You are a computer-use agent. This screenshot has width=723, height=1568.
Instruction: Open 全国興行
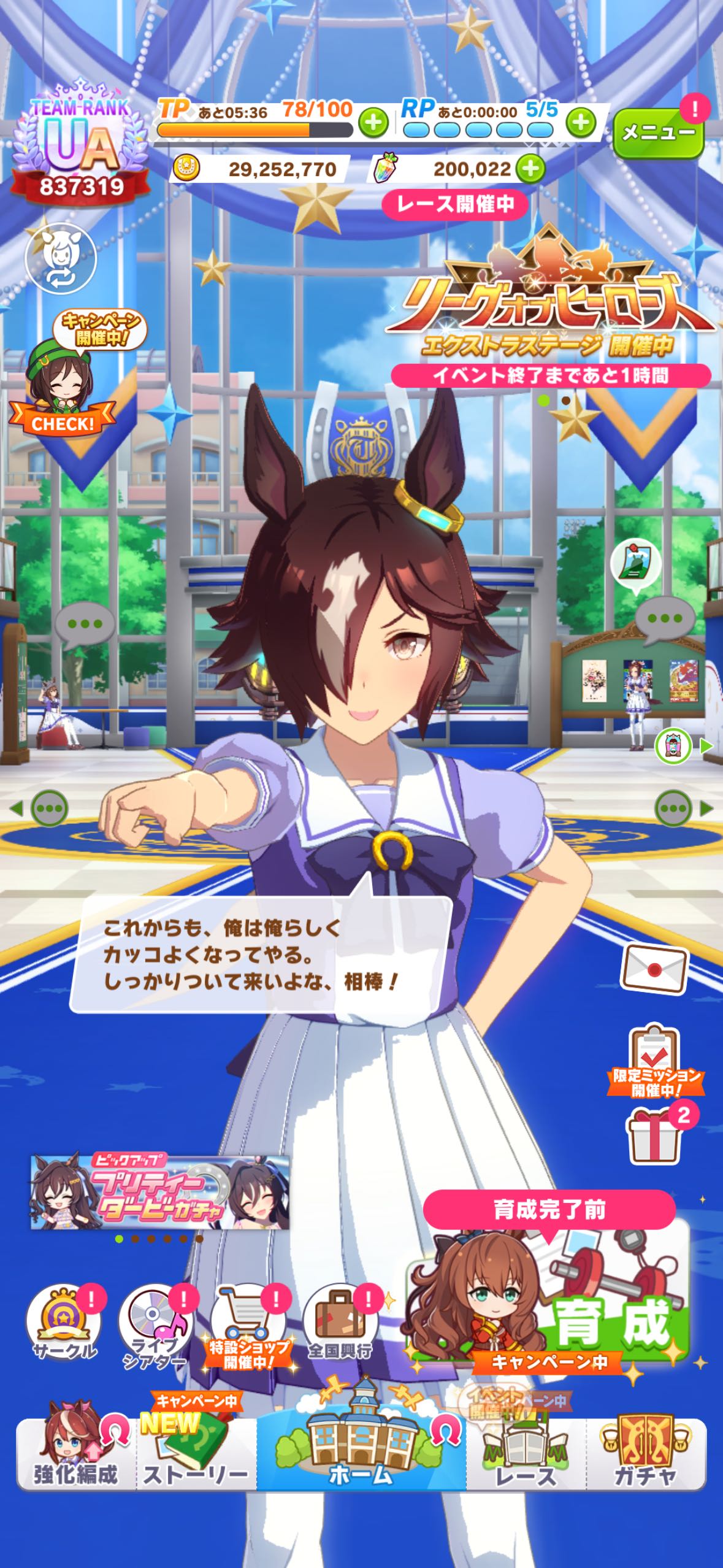tap(340, 1319)
